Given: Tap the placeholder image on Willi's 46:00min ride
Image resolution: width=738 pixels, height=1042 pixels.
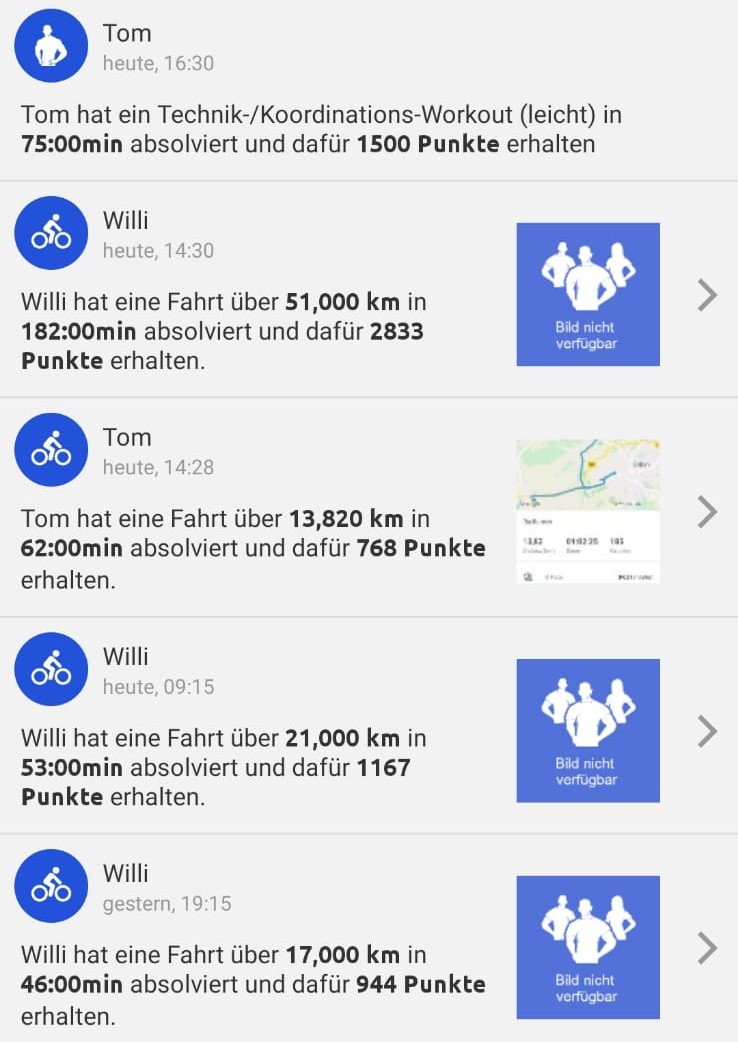Looking at the screenshot, I should pyautogui.click(x=588, y=947).
